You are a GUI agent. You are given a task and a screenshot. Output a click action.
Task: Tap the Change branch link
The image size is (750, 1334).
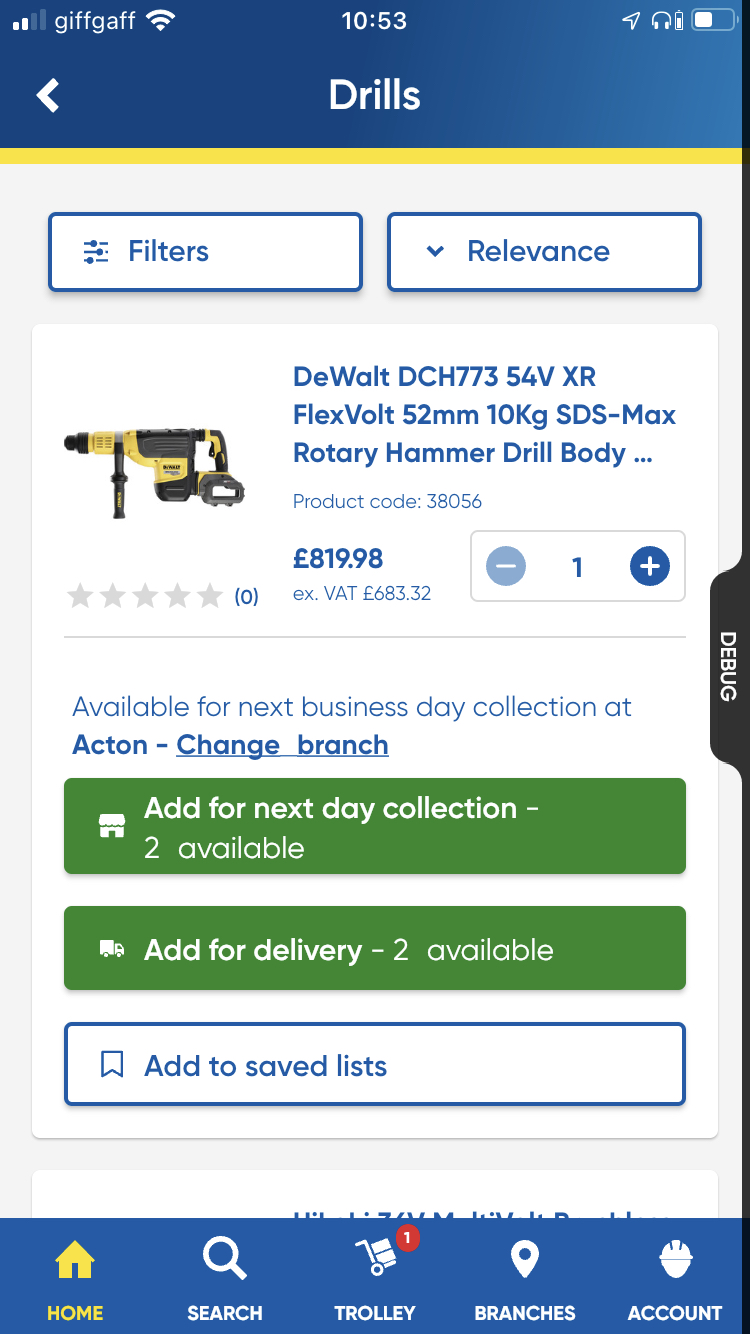tap(282, 745)
